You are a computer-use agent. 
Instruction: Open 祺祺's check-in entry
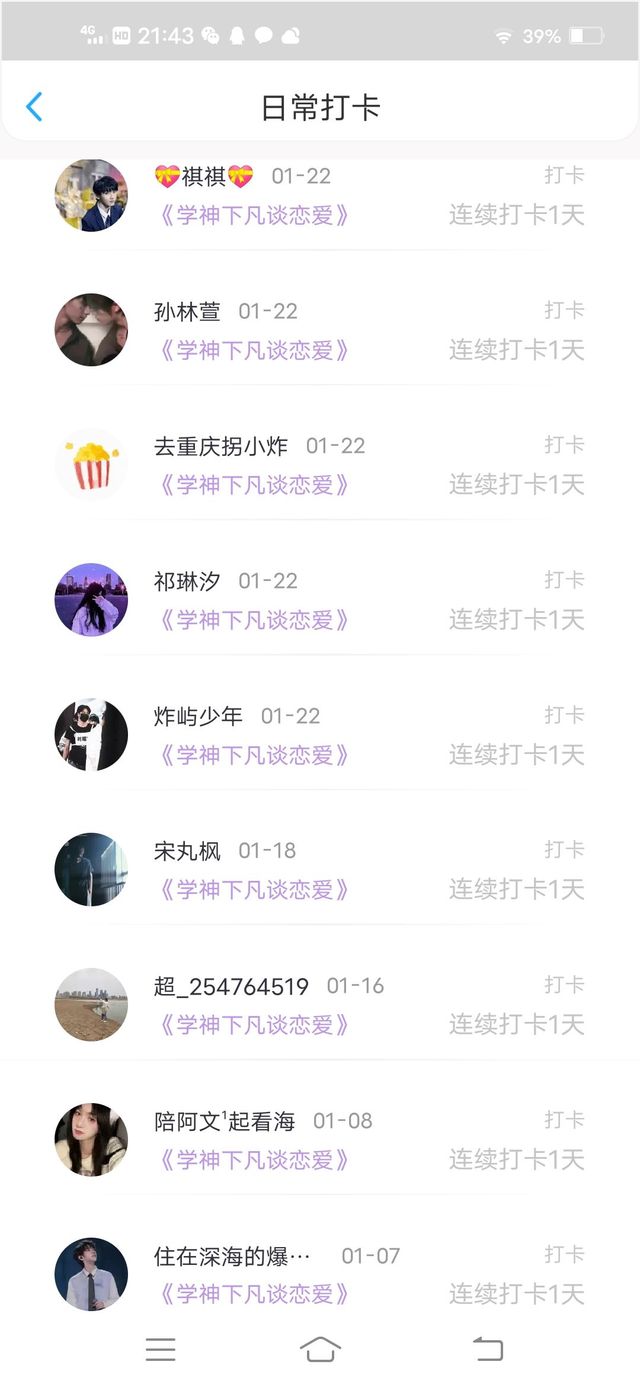[x=320, y=196]
